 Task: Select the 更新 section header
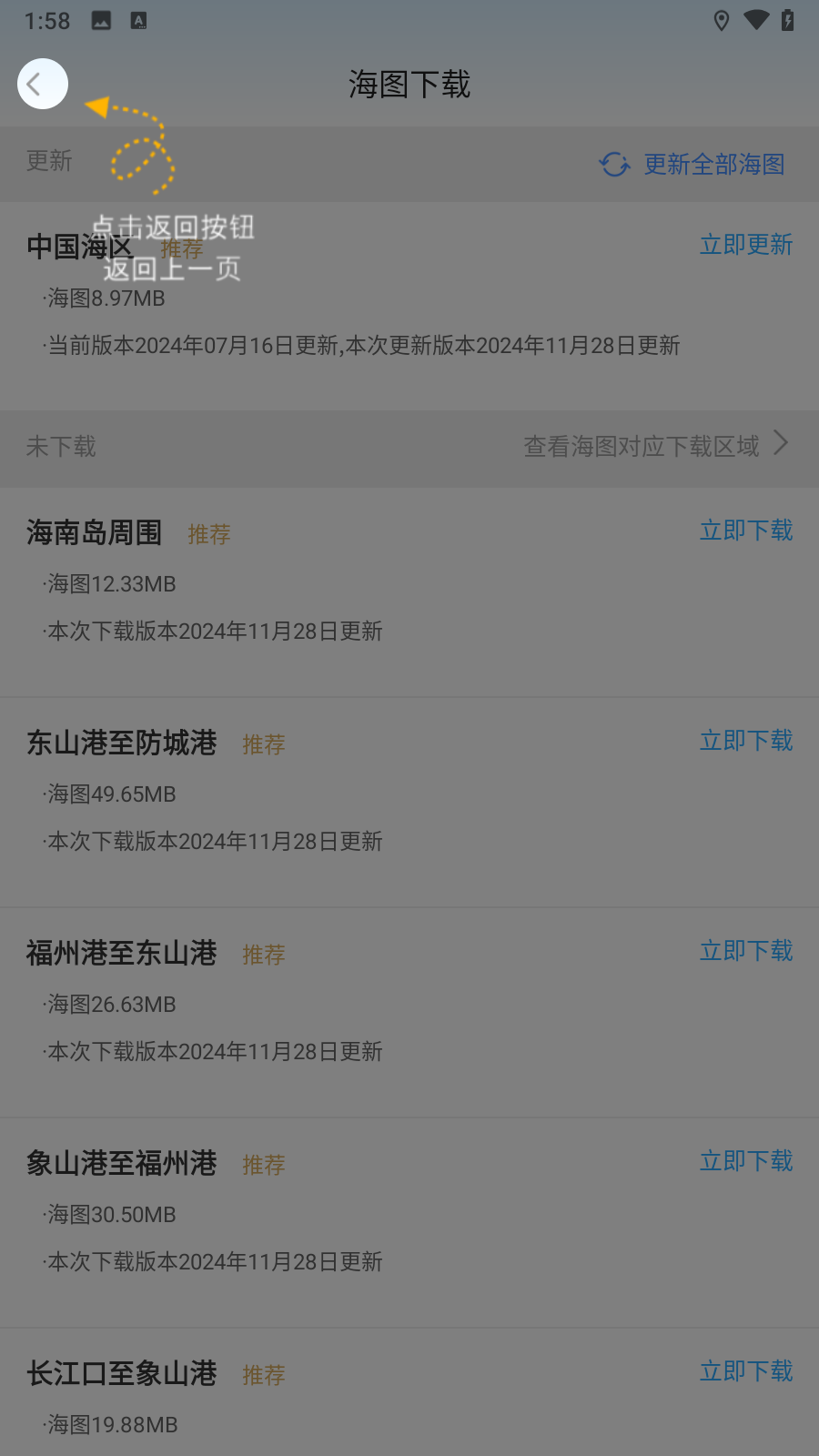48,162
